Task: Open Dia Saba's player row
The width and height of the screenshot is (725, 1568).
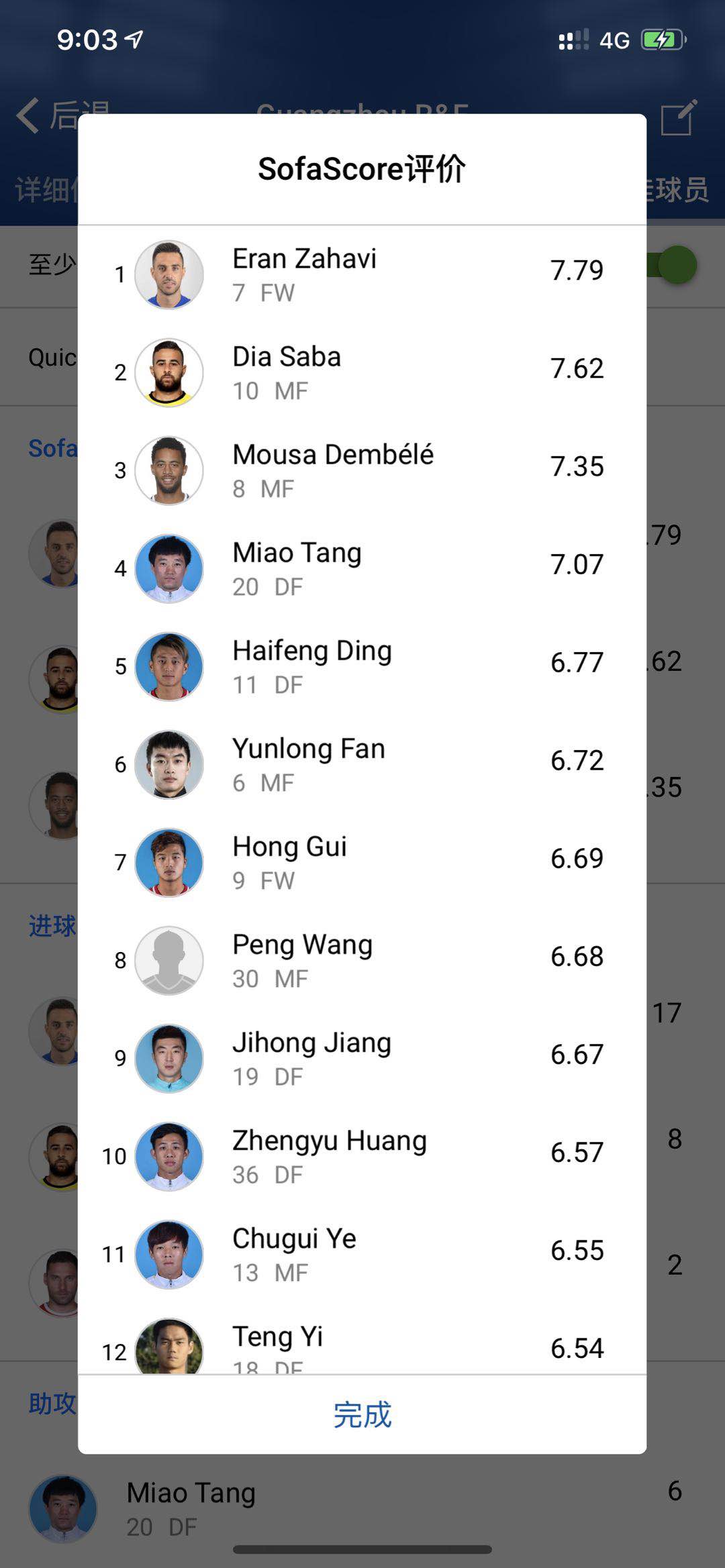Action: pyautogui.click(x=362, y=372)
